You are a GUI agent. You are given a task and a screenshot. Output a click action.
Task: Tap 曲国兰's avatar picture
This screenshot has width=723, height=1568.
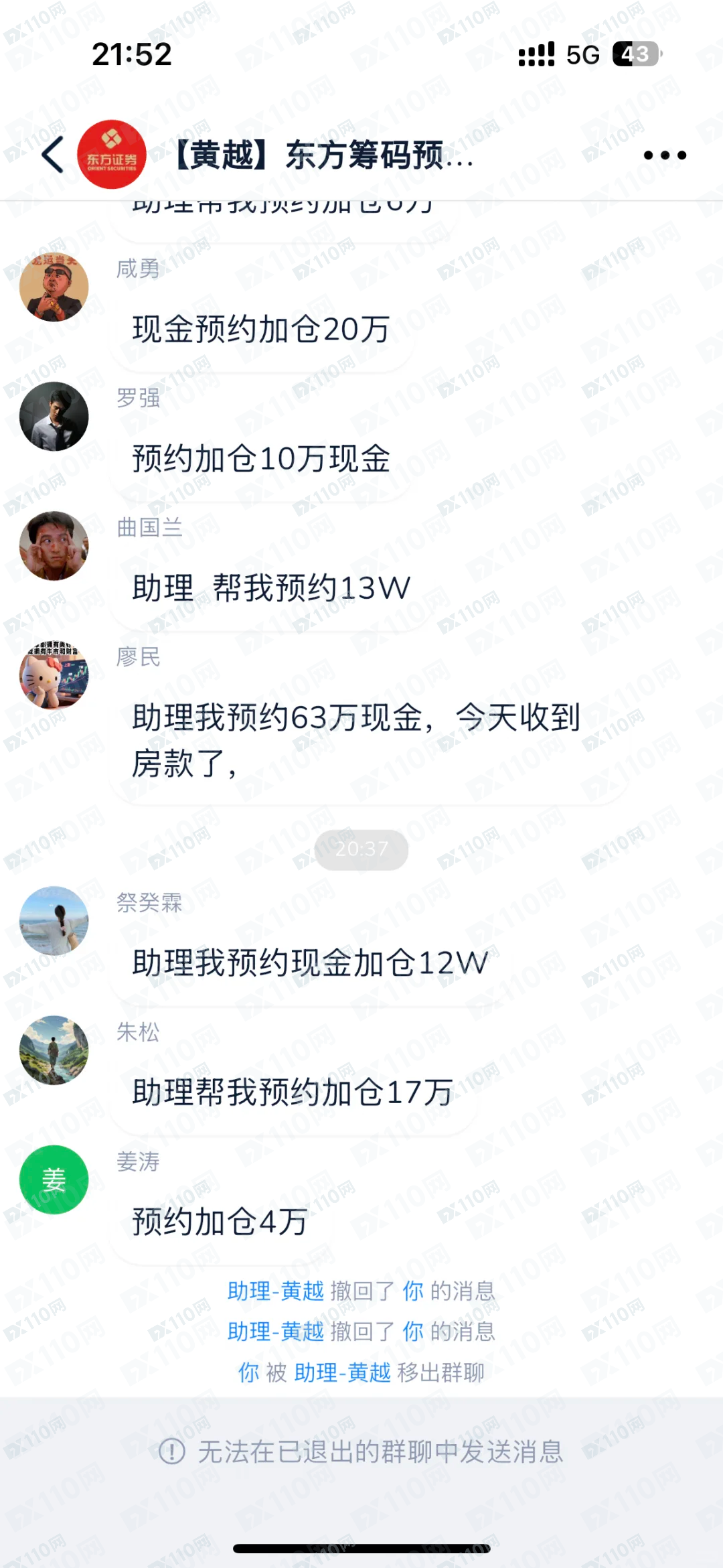pos(54,546)
